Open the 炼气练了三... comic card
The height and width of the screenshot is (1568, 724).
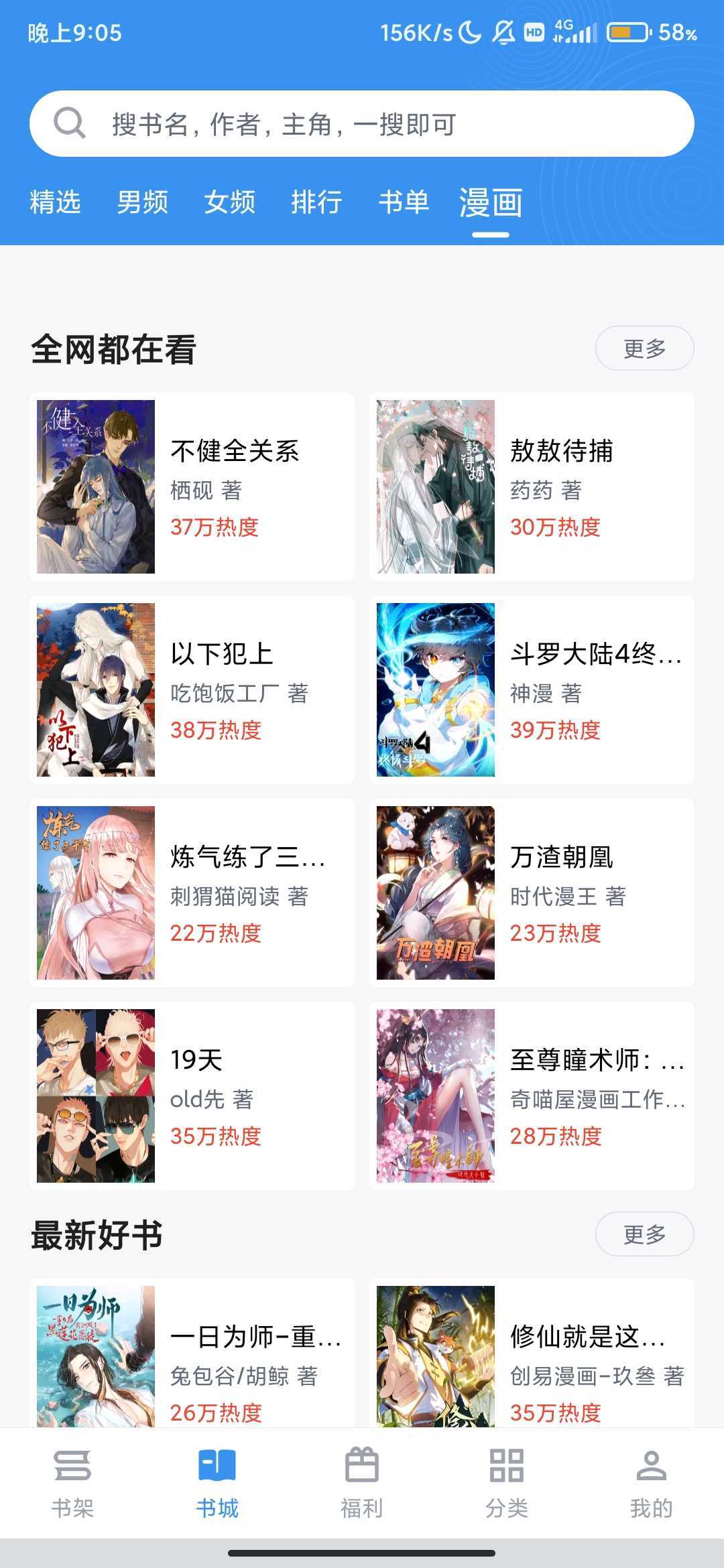pyautogui.click(x=192, y=893)
